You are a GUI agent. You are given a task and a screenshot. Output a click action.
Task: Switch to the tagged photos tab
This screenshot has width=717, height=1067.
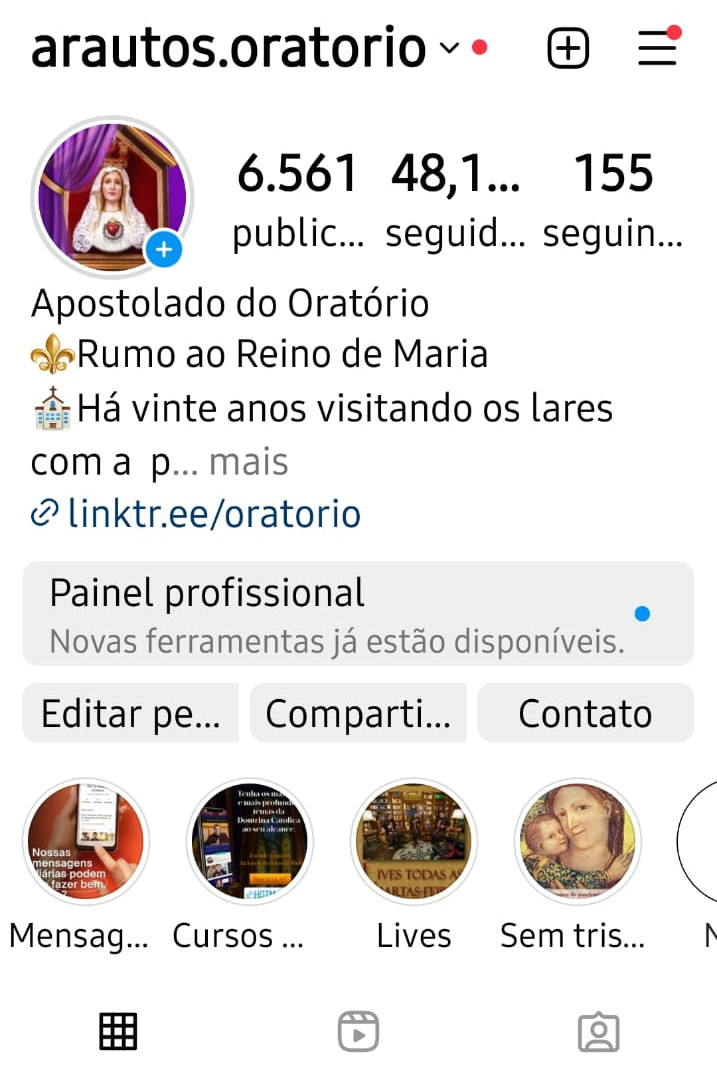tap(598, 1031)
